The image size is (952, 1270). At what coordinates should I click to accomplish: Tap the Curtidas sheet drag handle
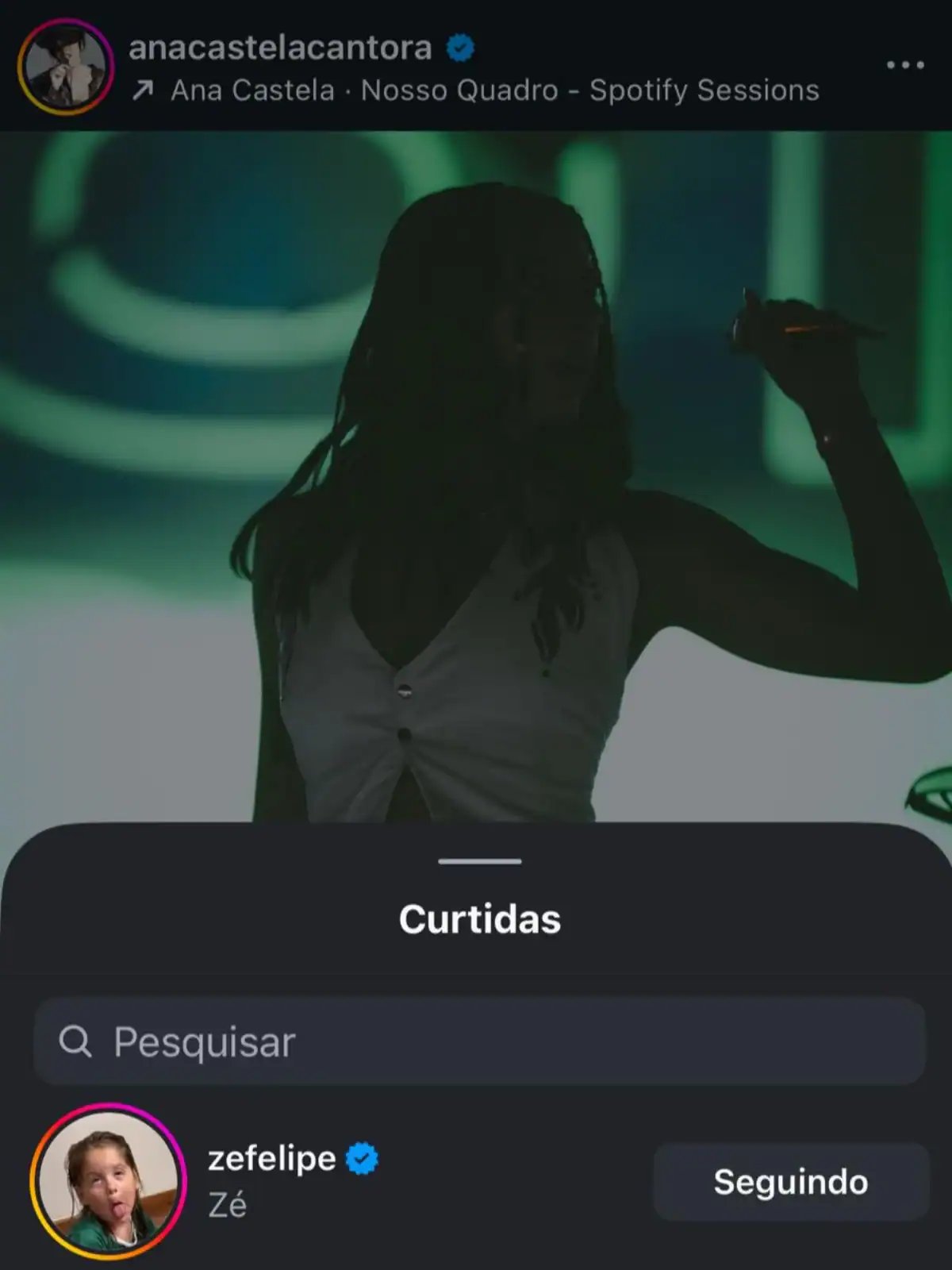tap(479, 861)
